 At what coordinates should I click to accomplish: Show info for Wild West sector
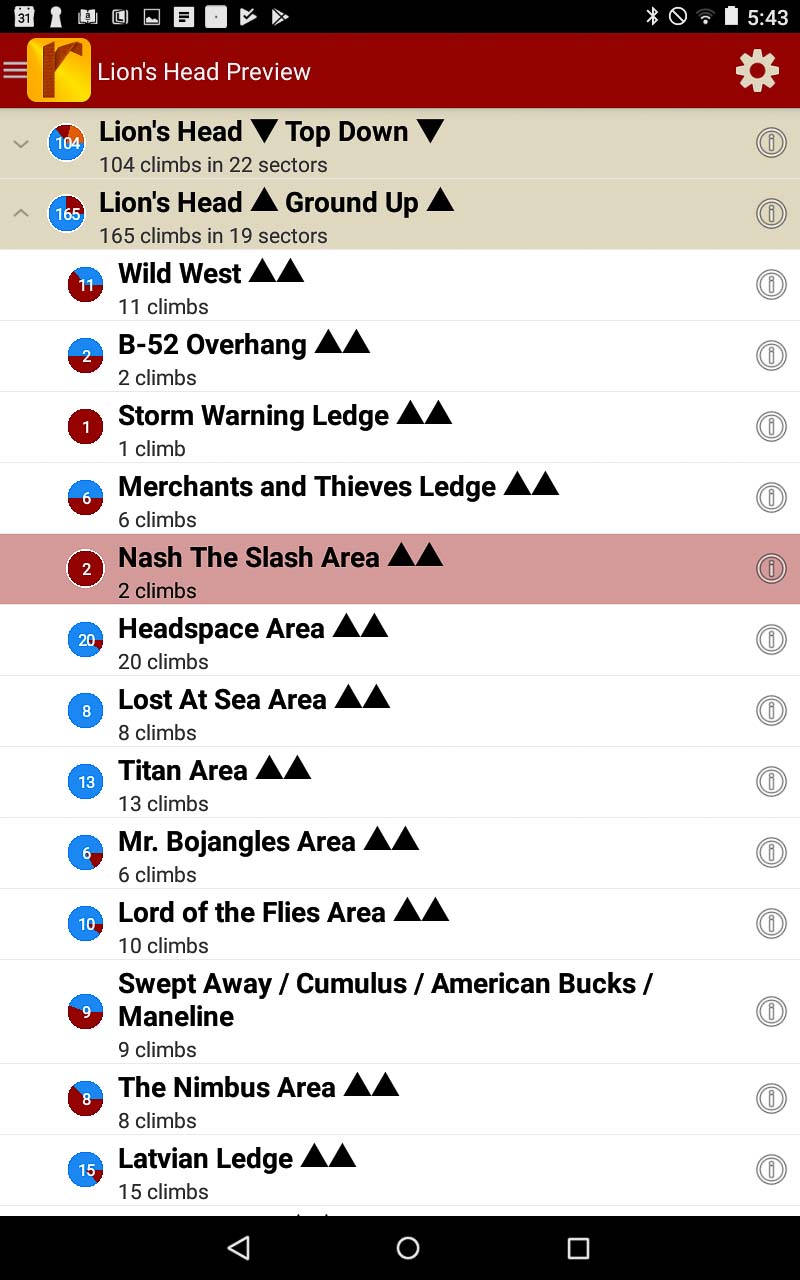coord(771,285)
